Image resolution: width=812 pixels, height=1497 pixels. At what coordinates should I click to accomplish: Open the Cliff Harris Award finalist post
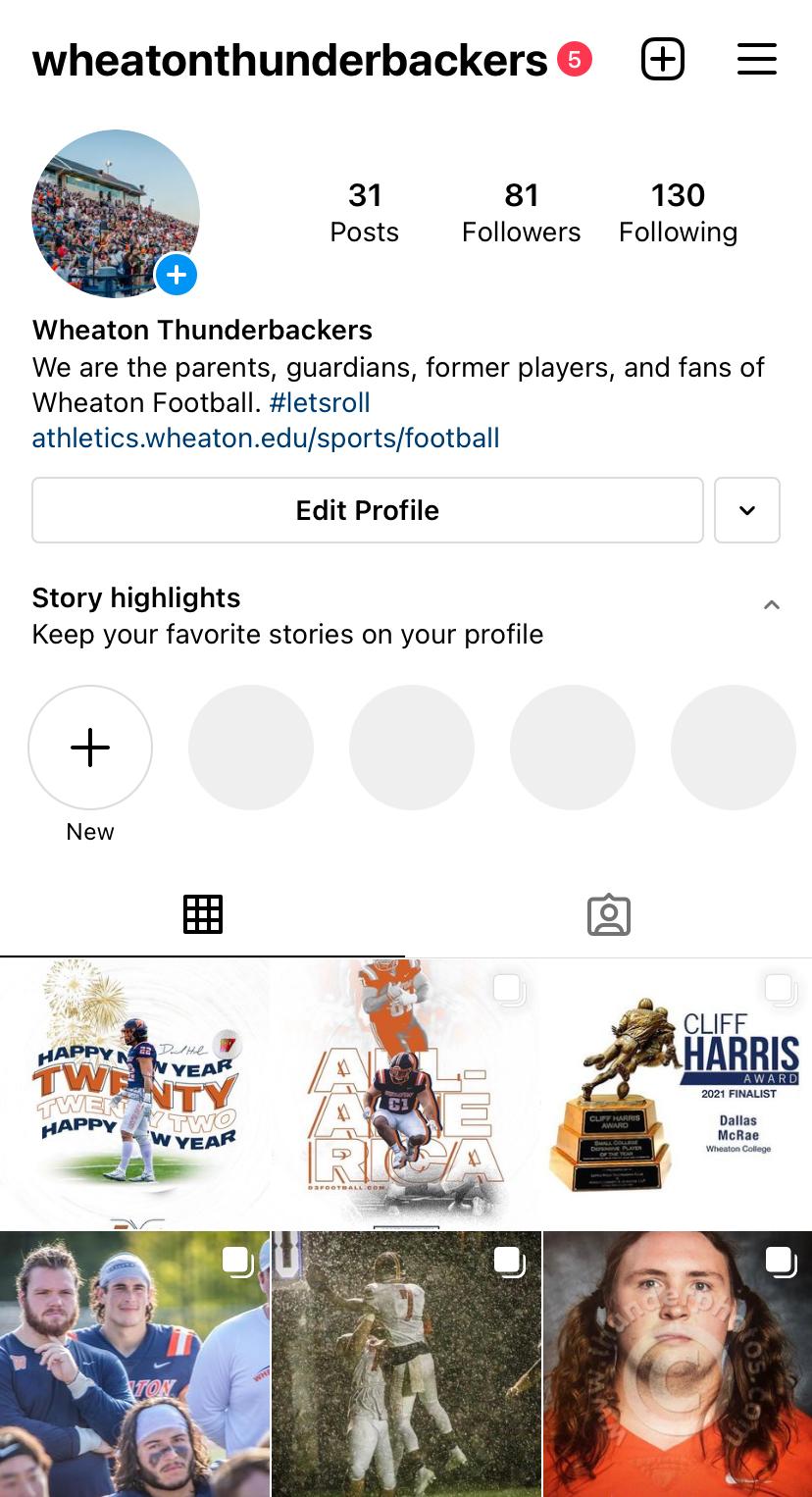pos(678,1094)
